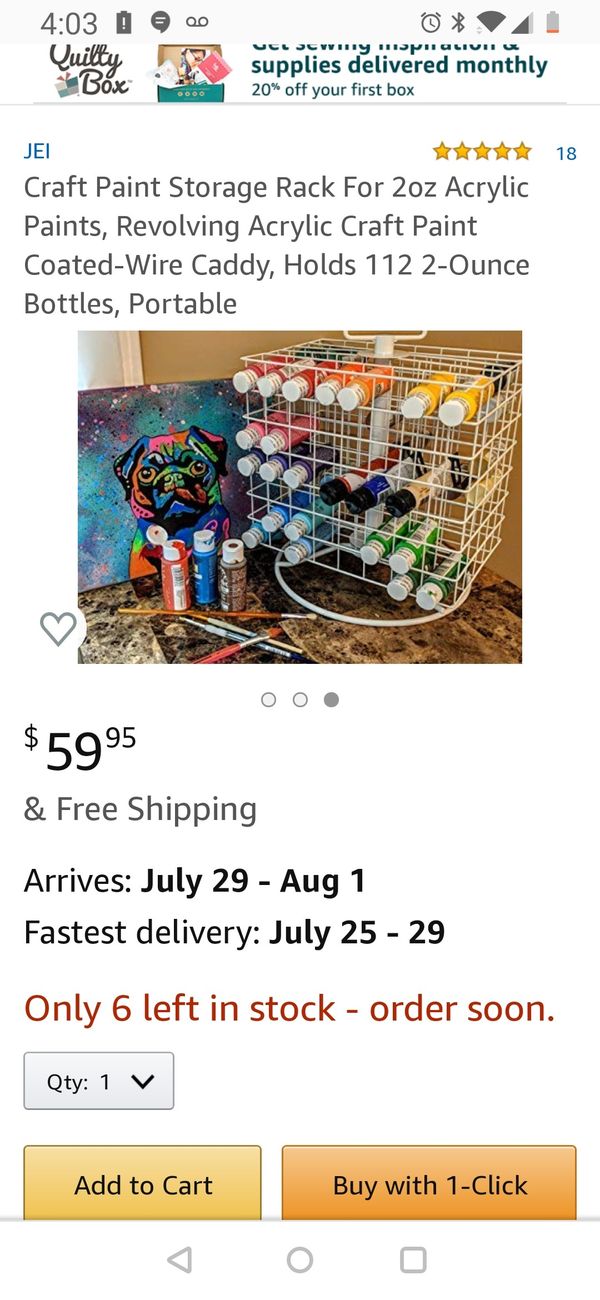Add item to wish list heart
The width and height of the screenshot is (600, 1300).
(x=58, y=628)
